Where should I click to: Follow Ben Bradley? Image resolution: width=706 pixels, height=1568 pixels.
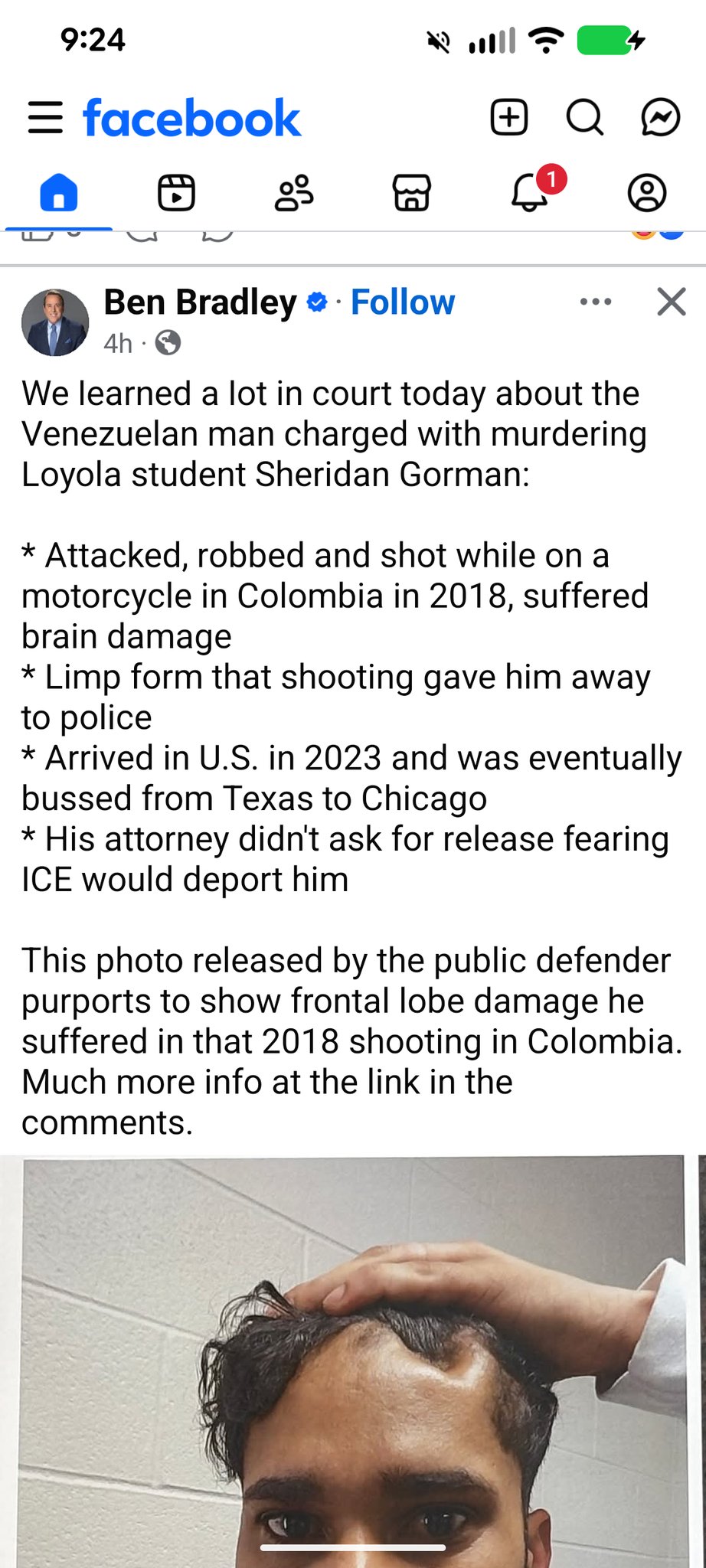tap(403, 302)
